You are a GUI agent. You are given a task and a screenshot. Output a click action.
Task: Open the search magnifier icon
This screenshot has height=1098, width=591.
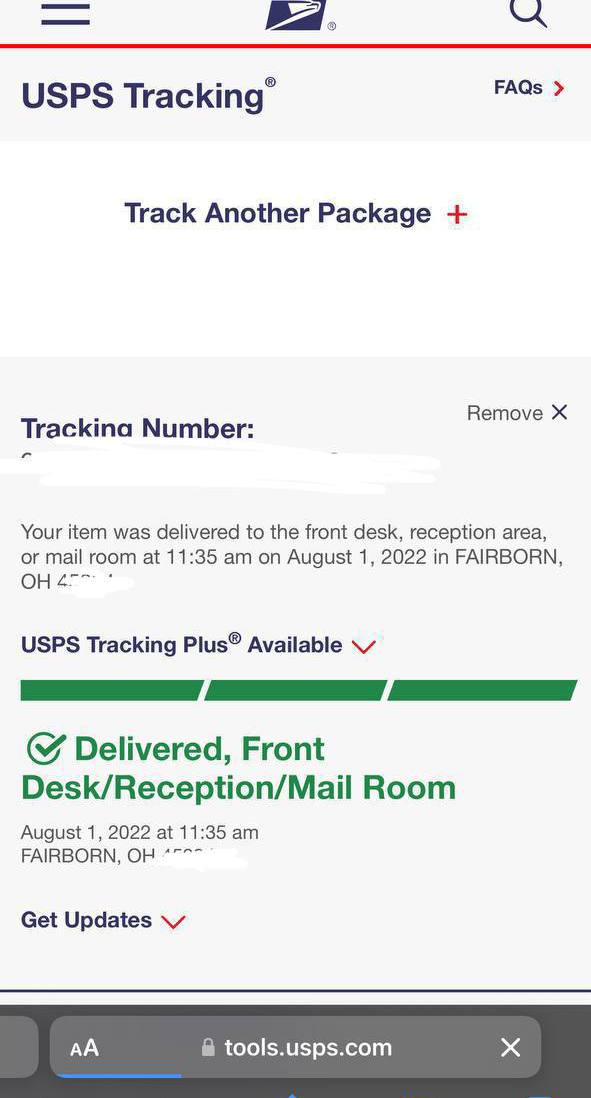(527, 13)
